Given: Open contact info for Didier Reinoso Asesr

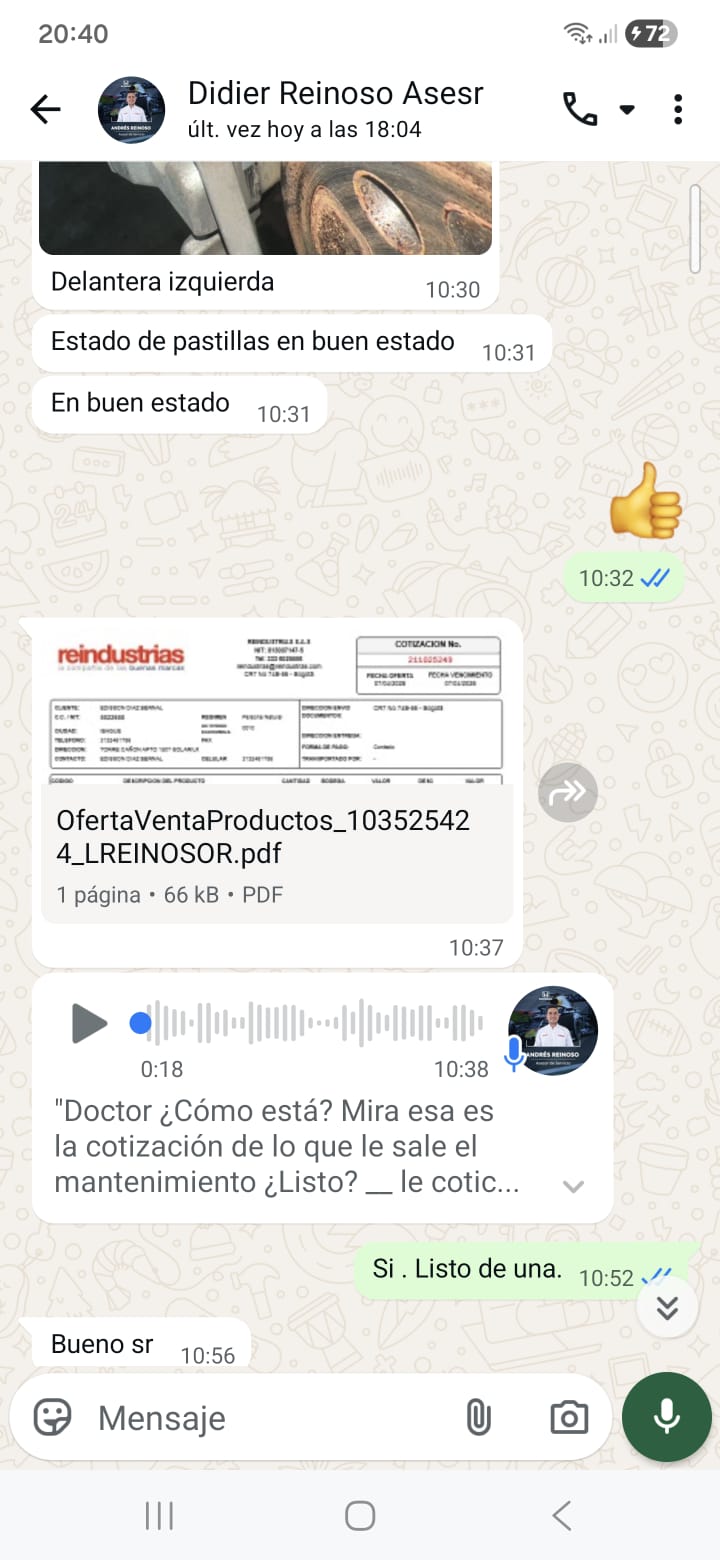Looking at the screenshot, I should (335, 108).
